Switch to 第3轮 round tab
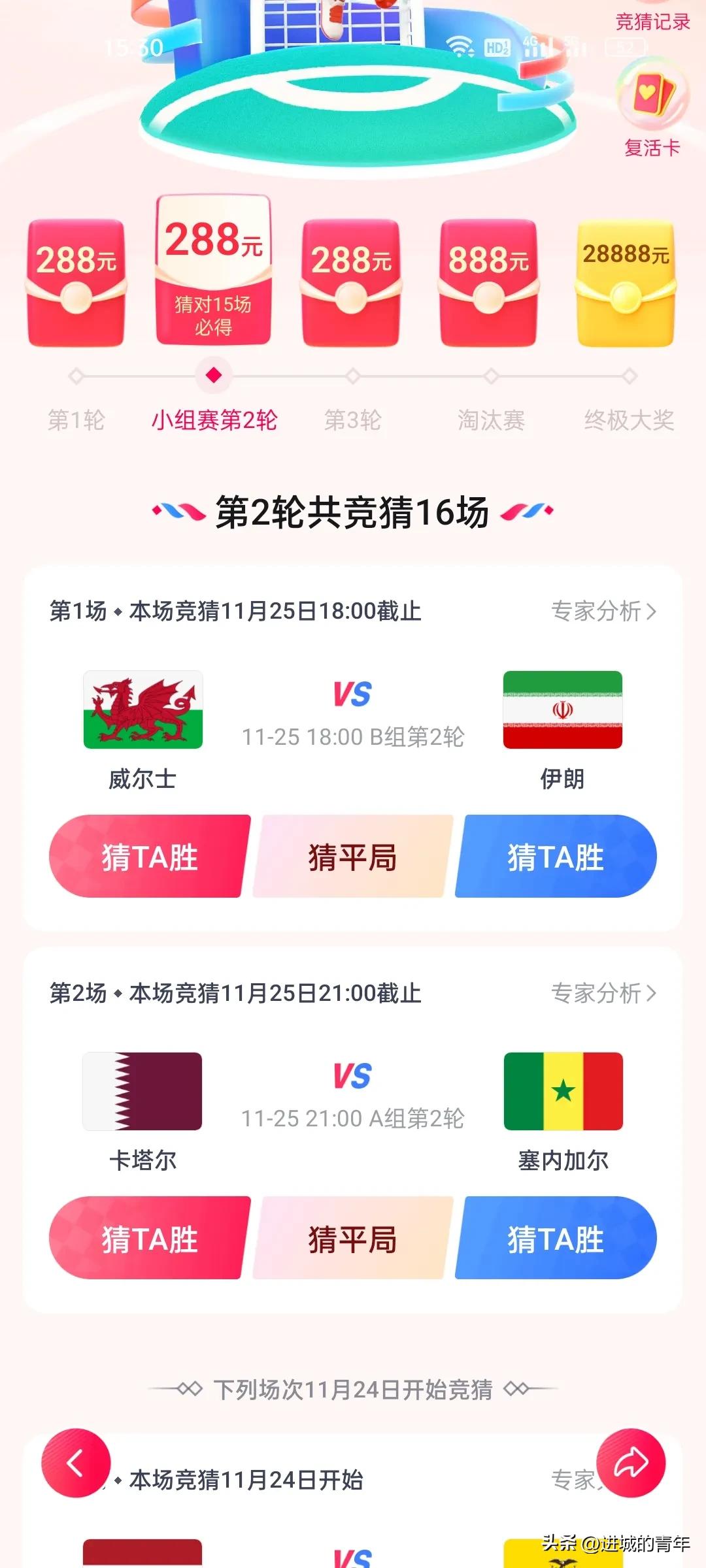 [352, 419]
